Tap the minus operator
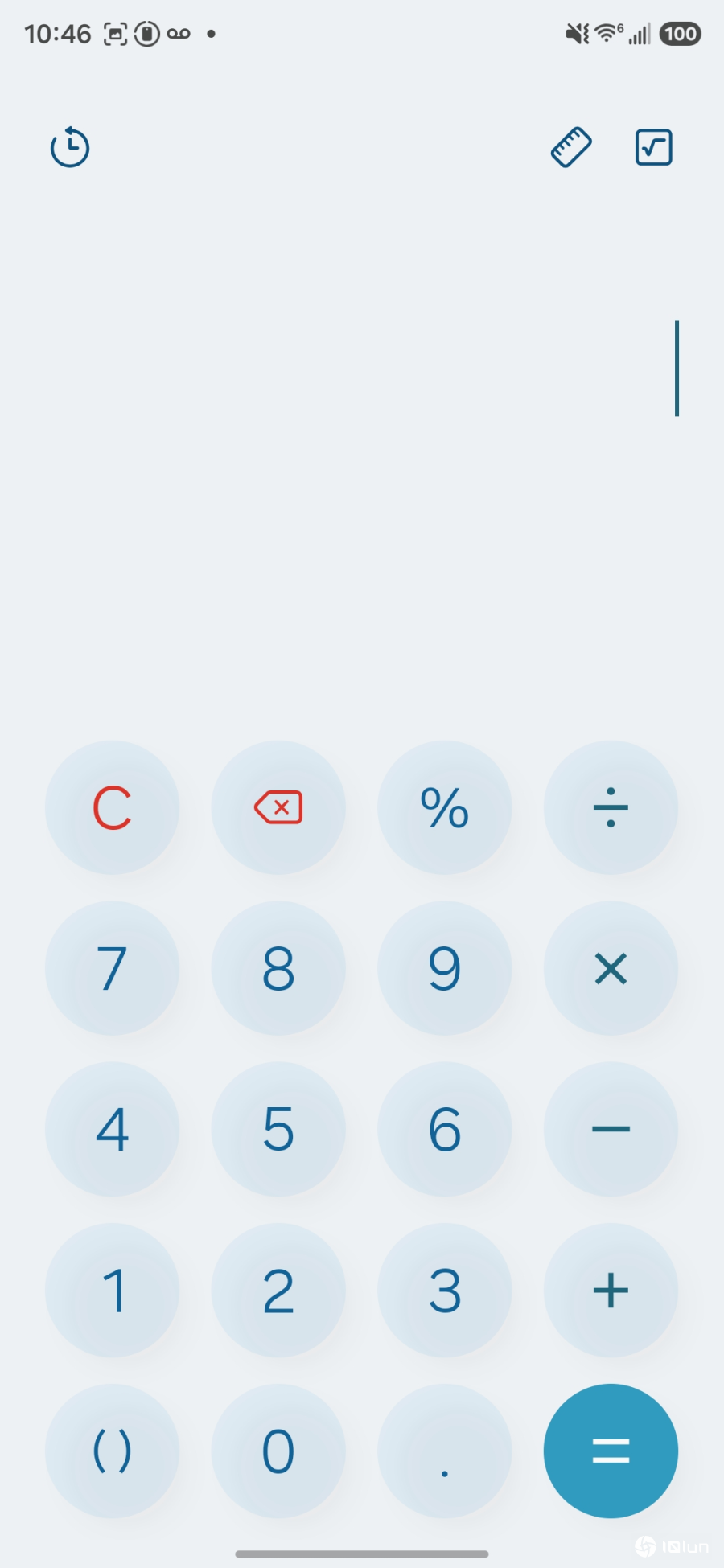The height and width of the screenshot is (1568, 724). (x=611, y=1129)
